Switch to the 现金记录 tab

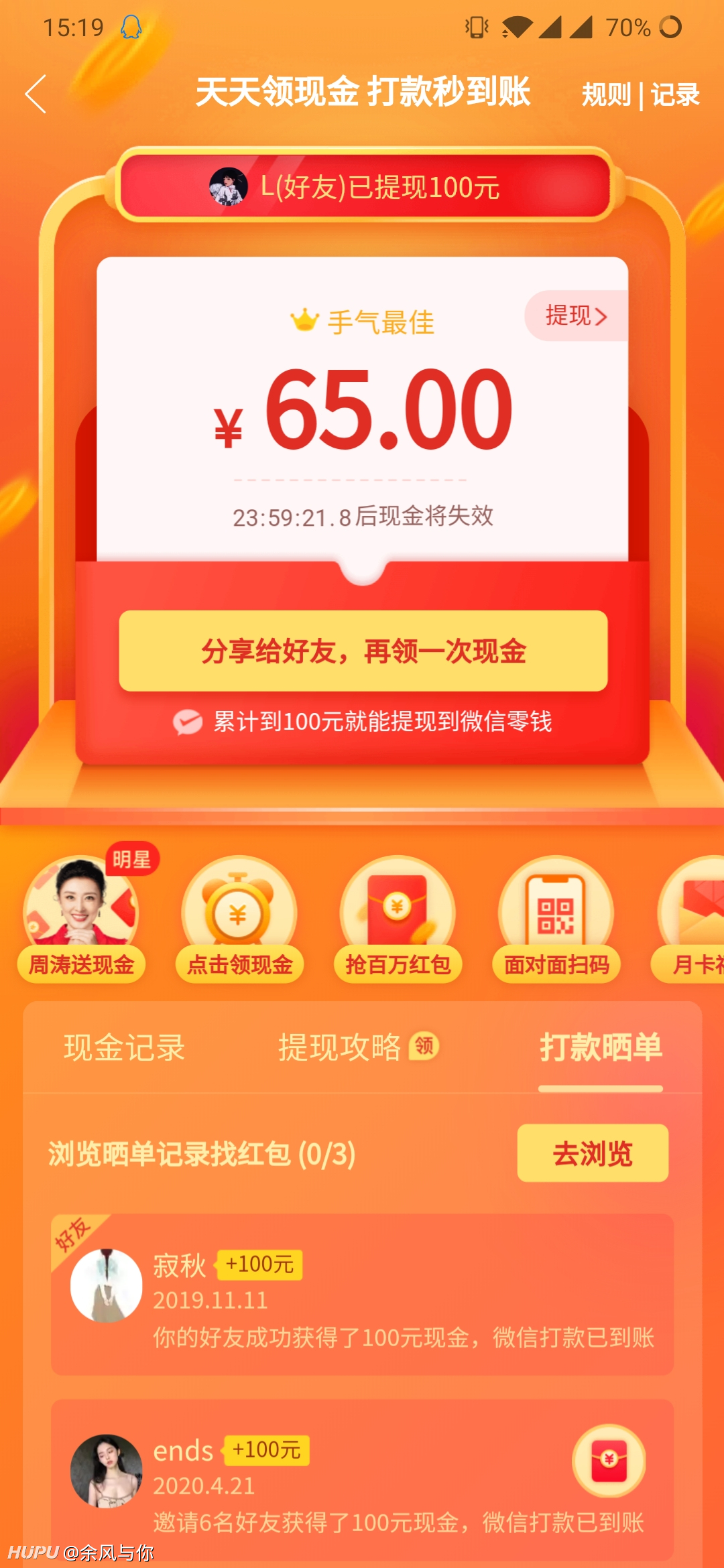125,1047
